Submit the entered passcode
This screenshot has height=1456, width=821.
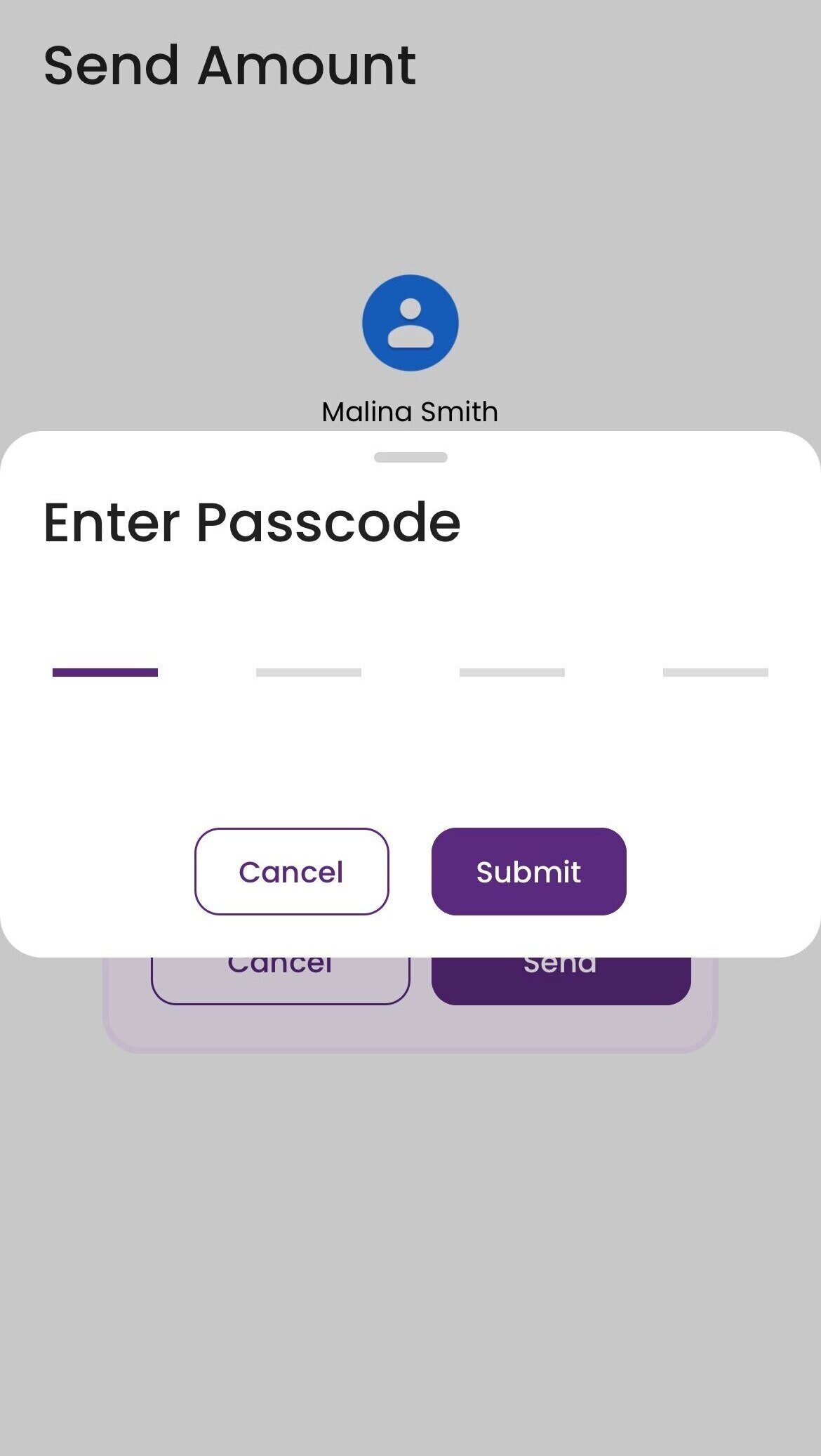[528, 871]
